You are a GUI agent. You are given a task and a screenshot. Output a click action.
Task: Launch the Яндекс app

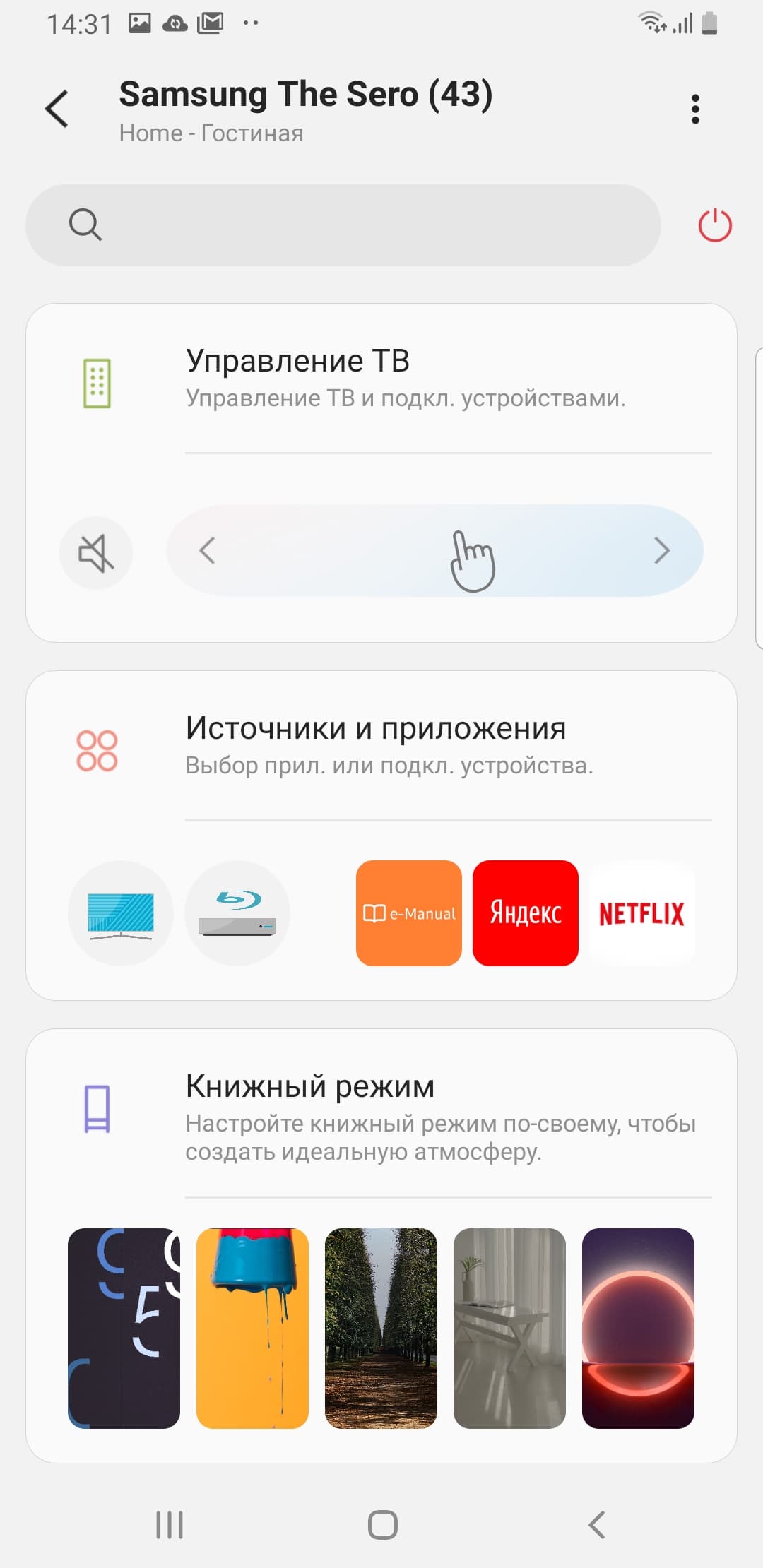pos(525,913)
